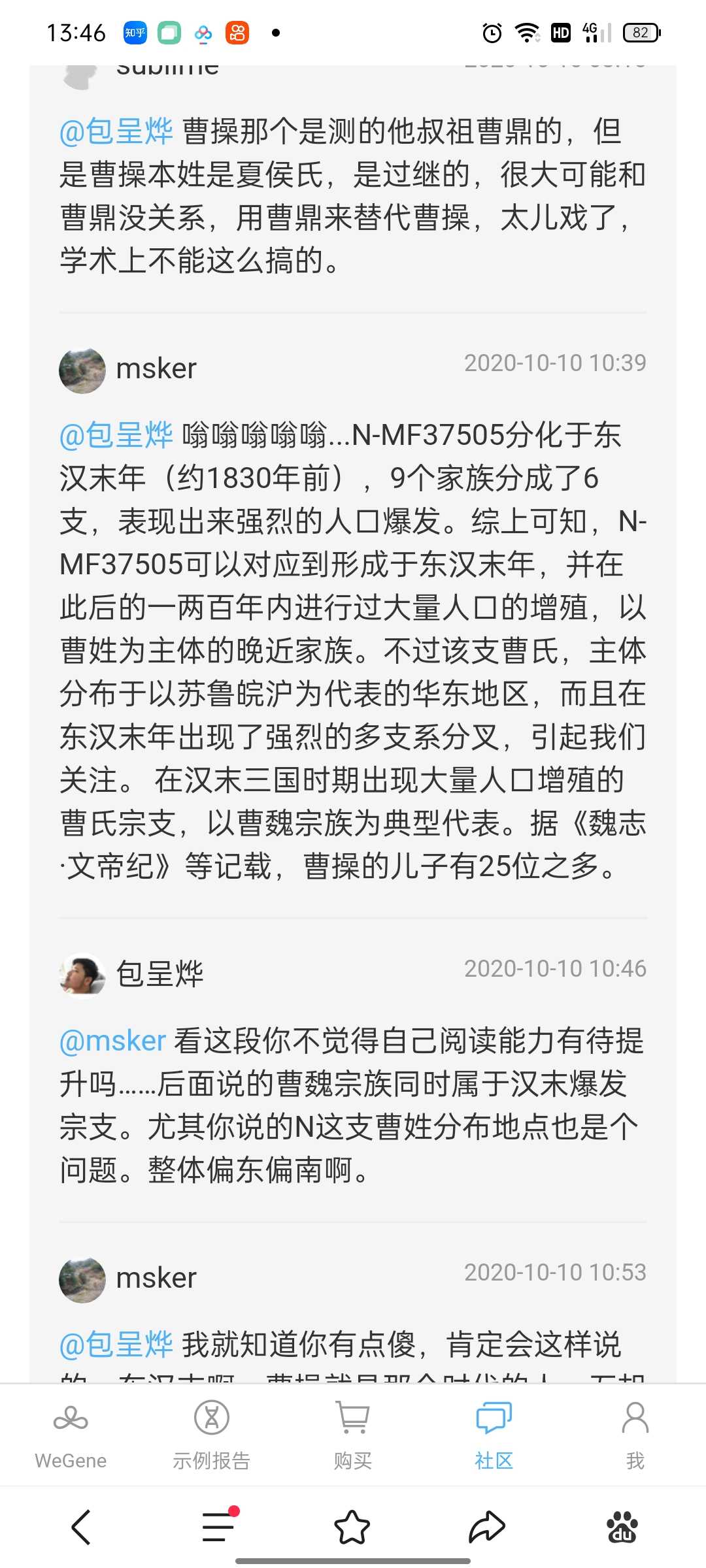Image resolution: width=706 pixels, height=1568 pixels.
Task: Share this page via the arrow icon
Action: 487,1527
